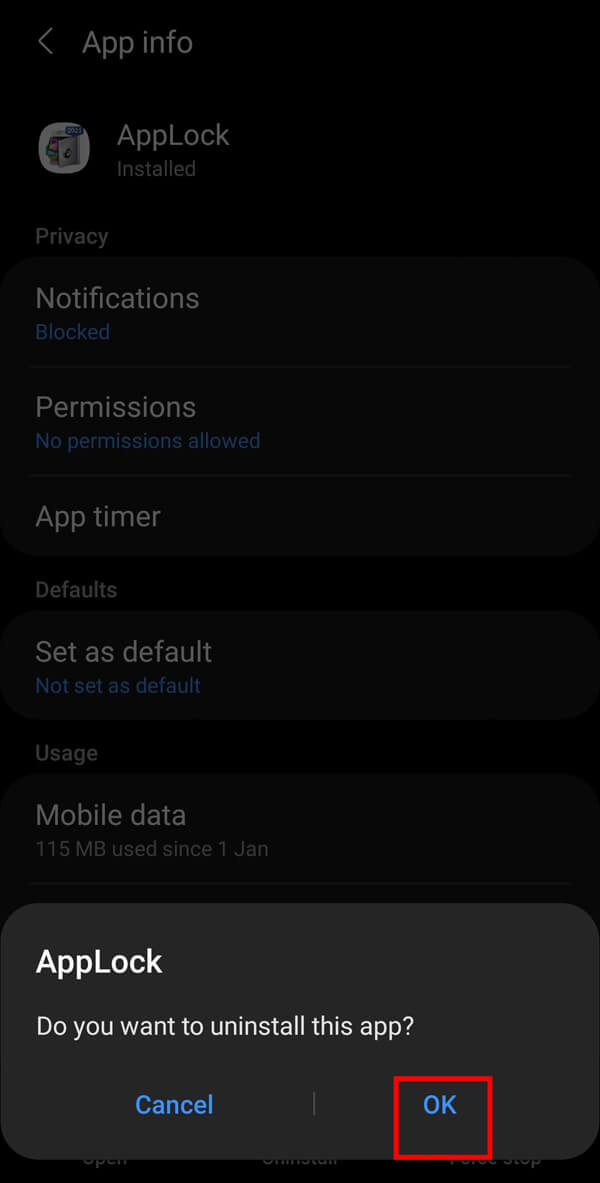Confirm uninstalling AppLock with OK
The height and width of the screenshot is (1183, 600).
pos(440,1104)
